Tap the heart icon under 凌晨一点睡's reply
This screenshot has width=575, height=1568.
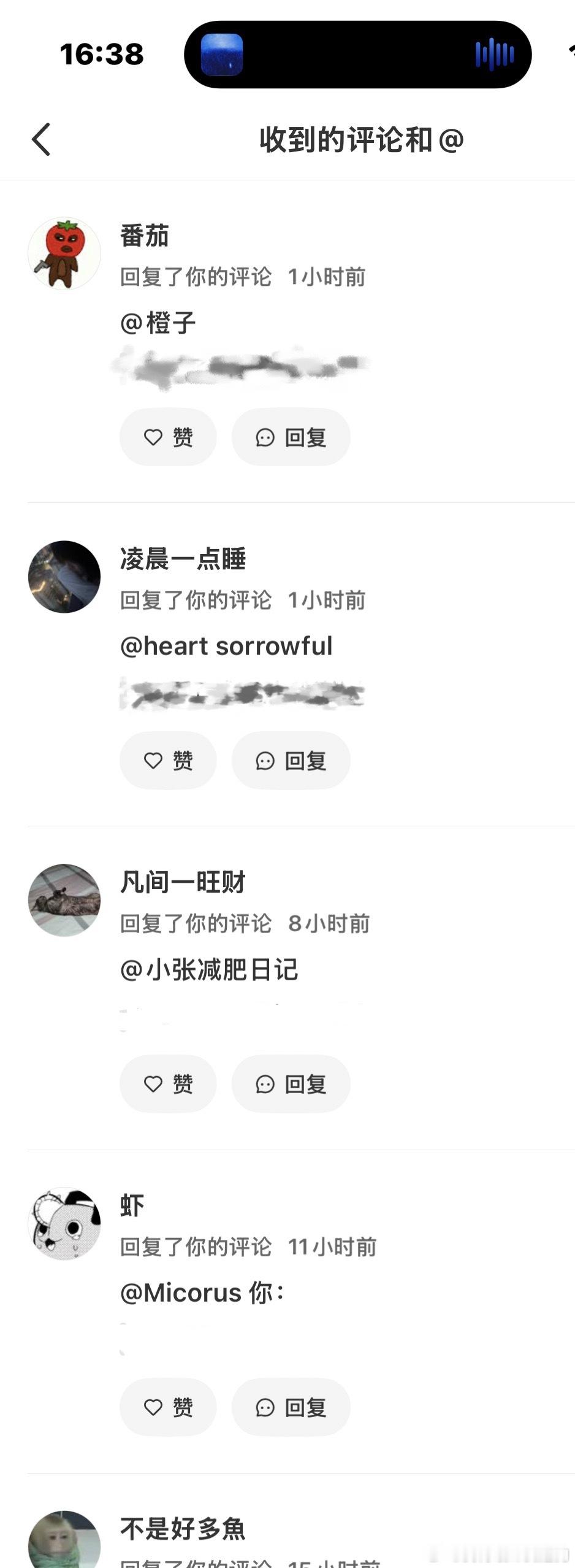(152, 760)
